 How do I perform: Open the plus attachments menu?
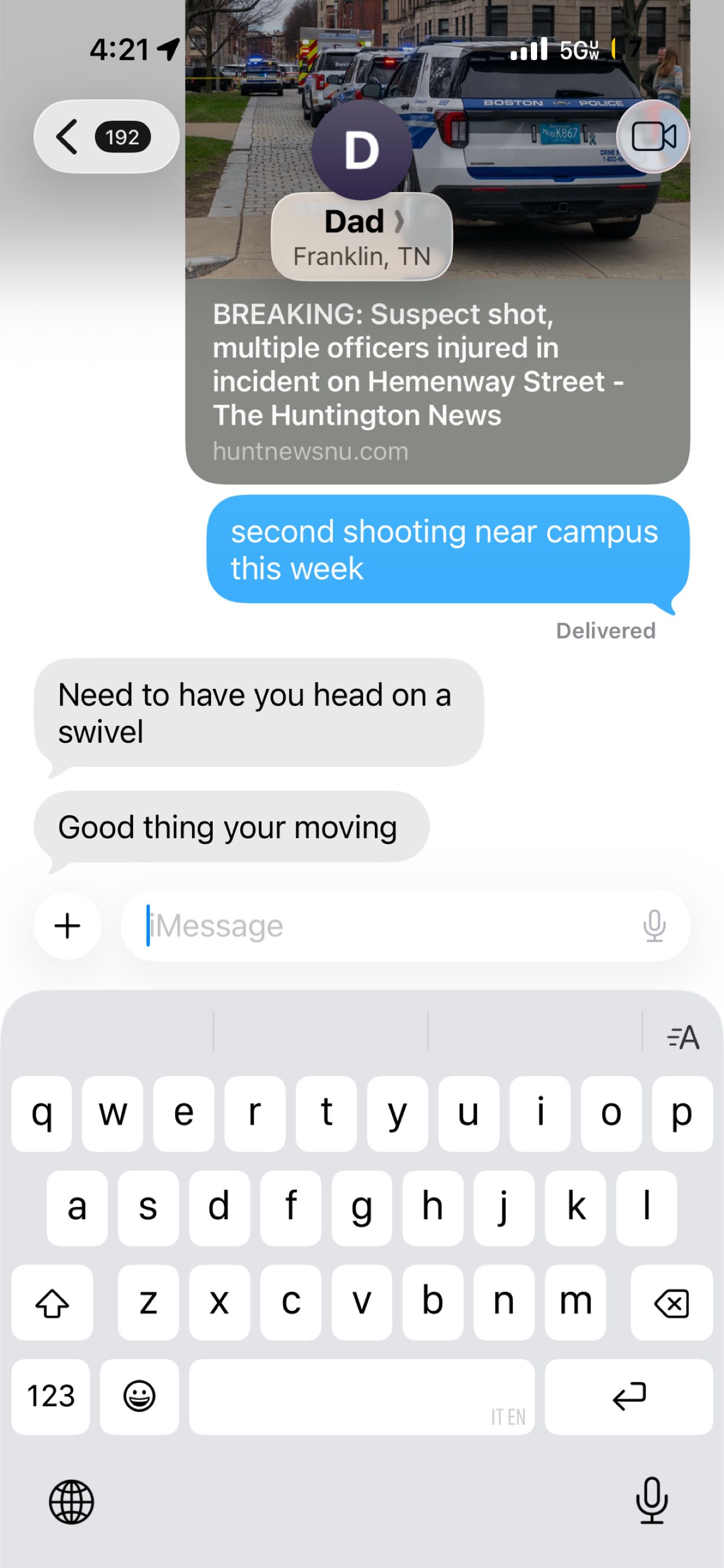pyautogui.click(x=67, y=926)
